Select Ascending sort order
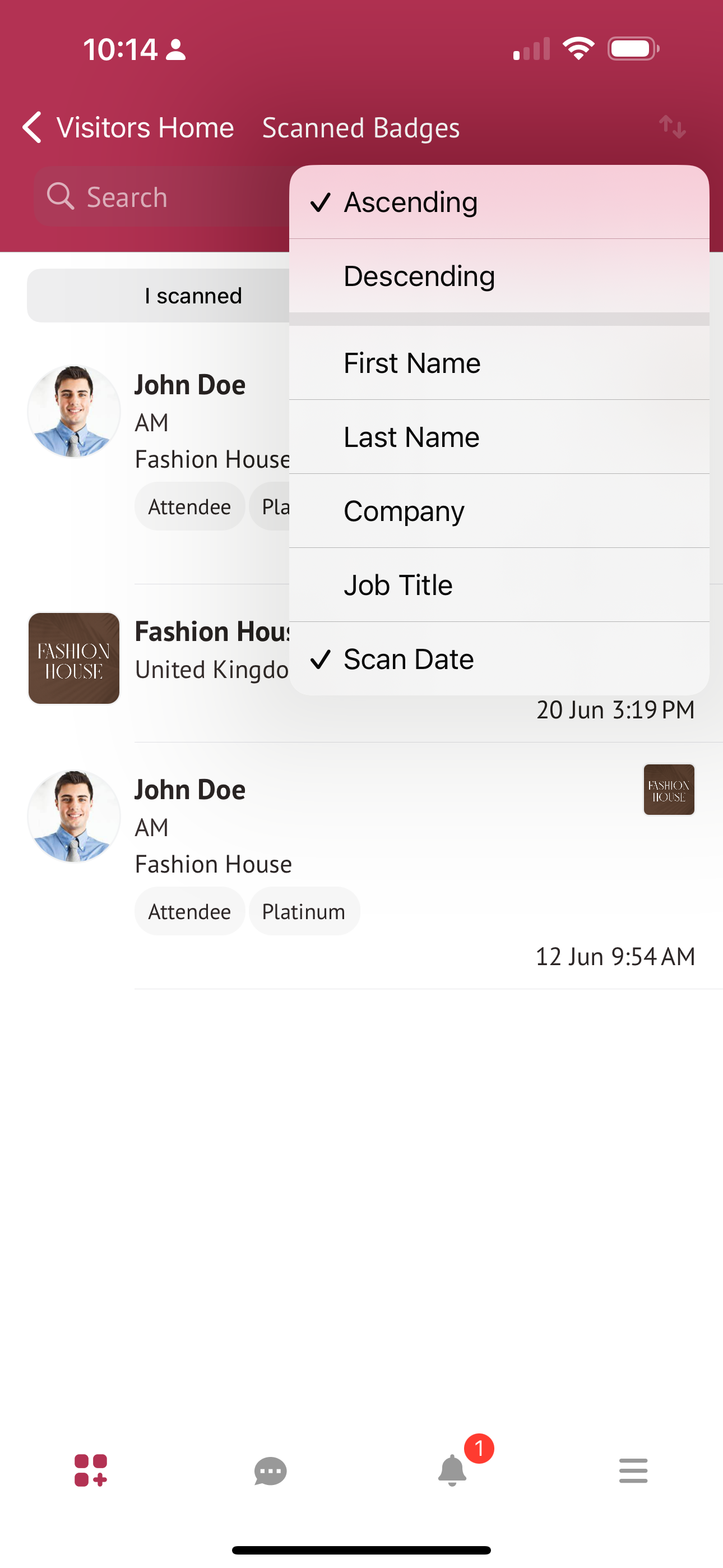Screen dimensions: 723x1568 click(x=499, y=202)
